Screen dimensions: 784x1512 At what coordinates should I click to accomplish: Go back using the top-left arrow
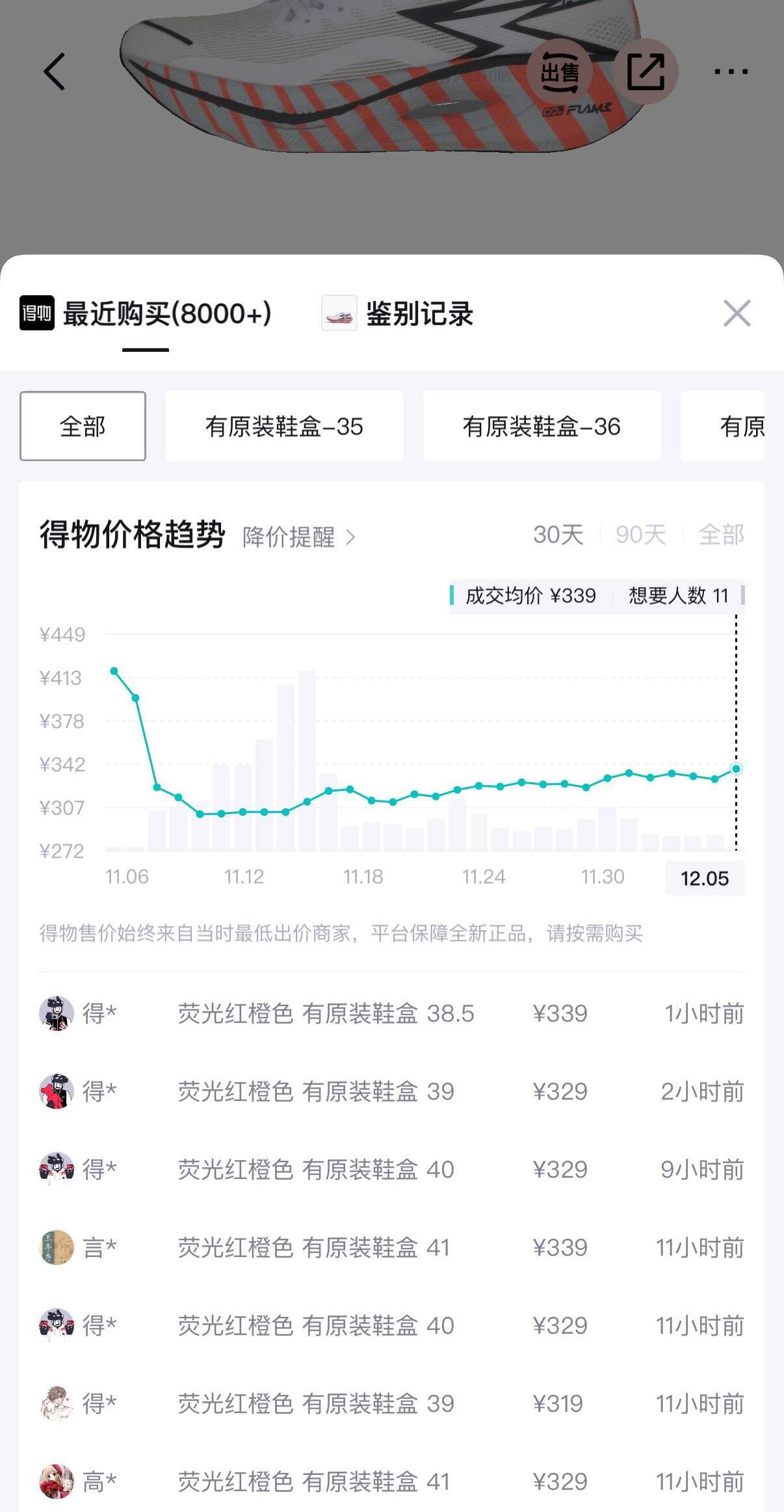click(55, 72)
